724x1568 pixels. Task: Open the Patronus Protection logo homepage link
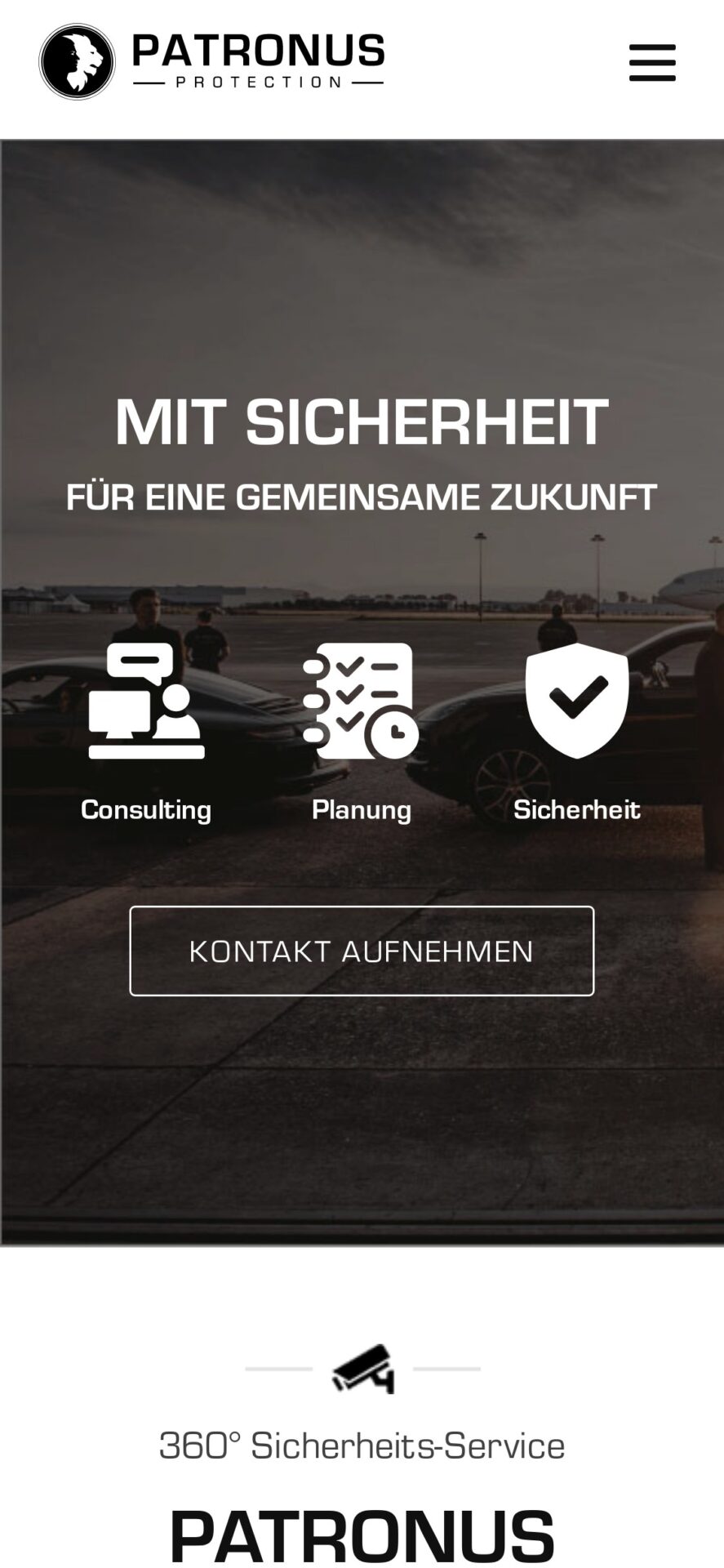point(212,61)
